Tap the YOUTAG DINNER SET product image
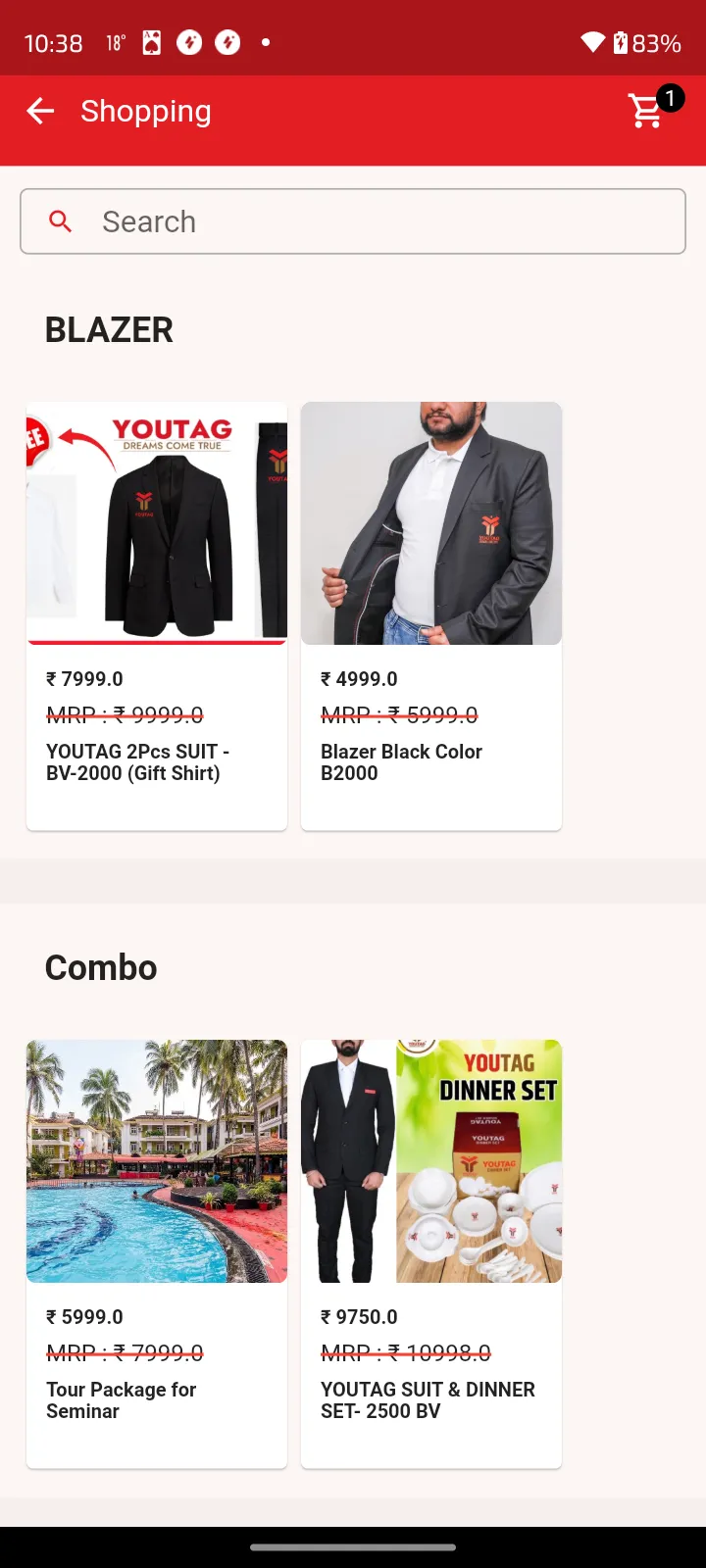Image resolution: width=706 pixels, height=1568 pixels. [x=431, y=1161]
